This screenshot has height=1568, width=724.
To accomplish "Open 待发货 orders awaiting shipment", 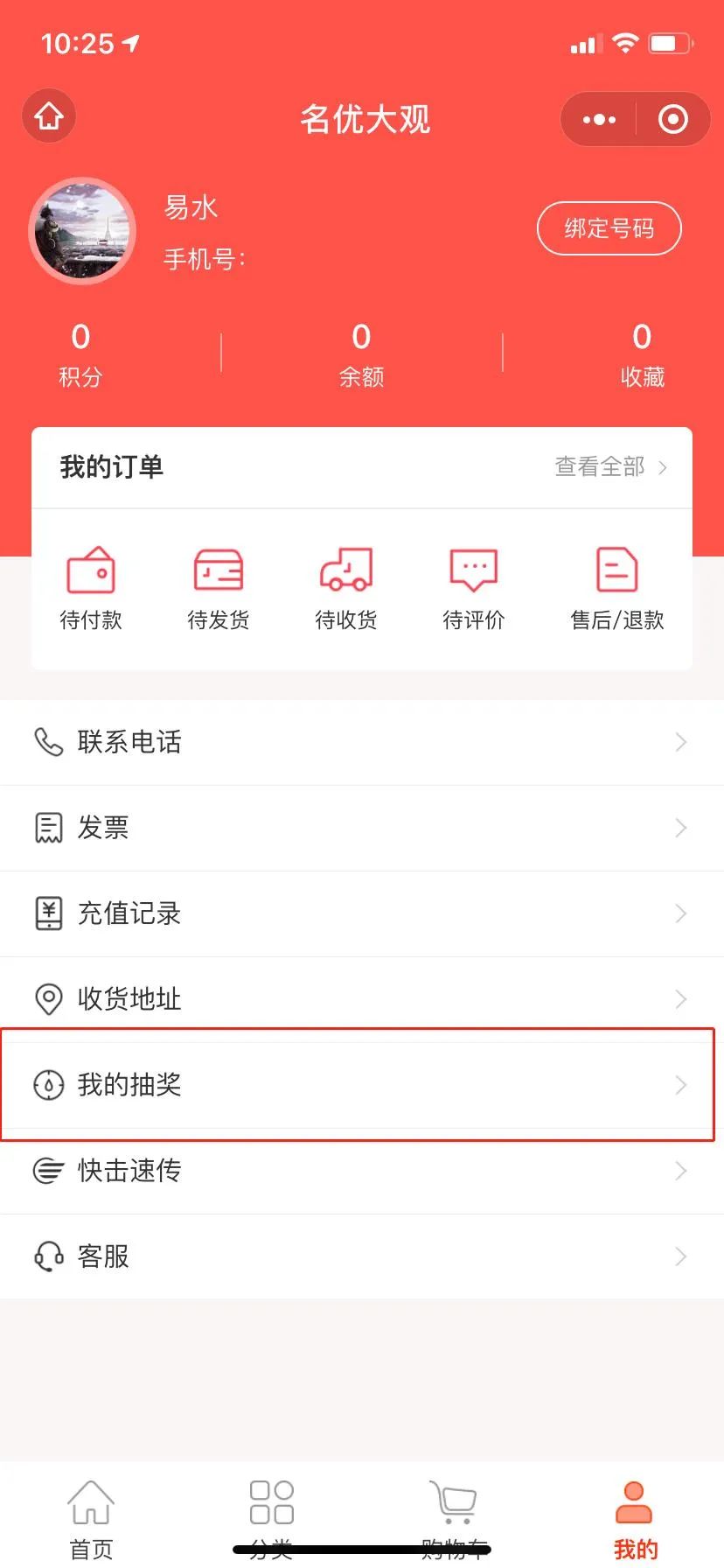I will [219, 588].
